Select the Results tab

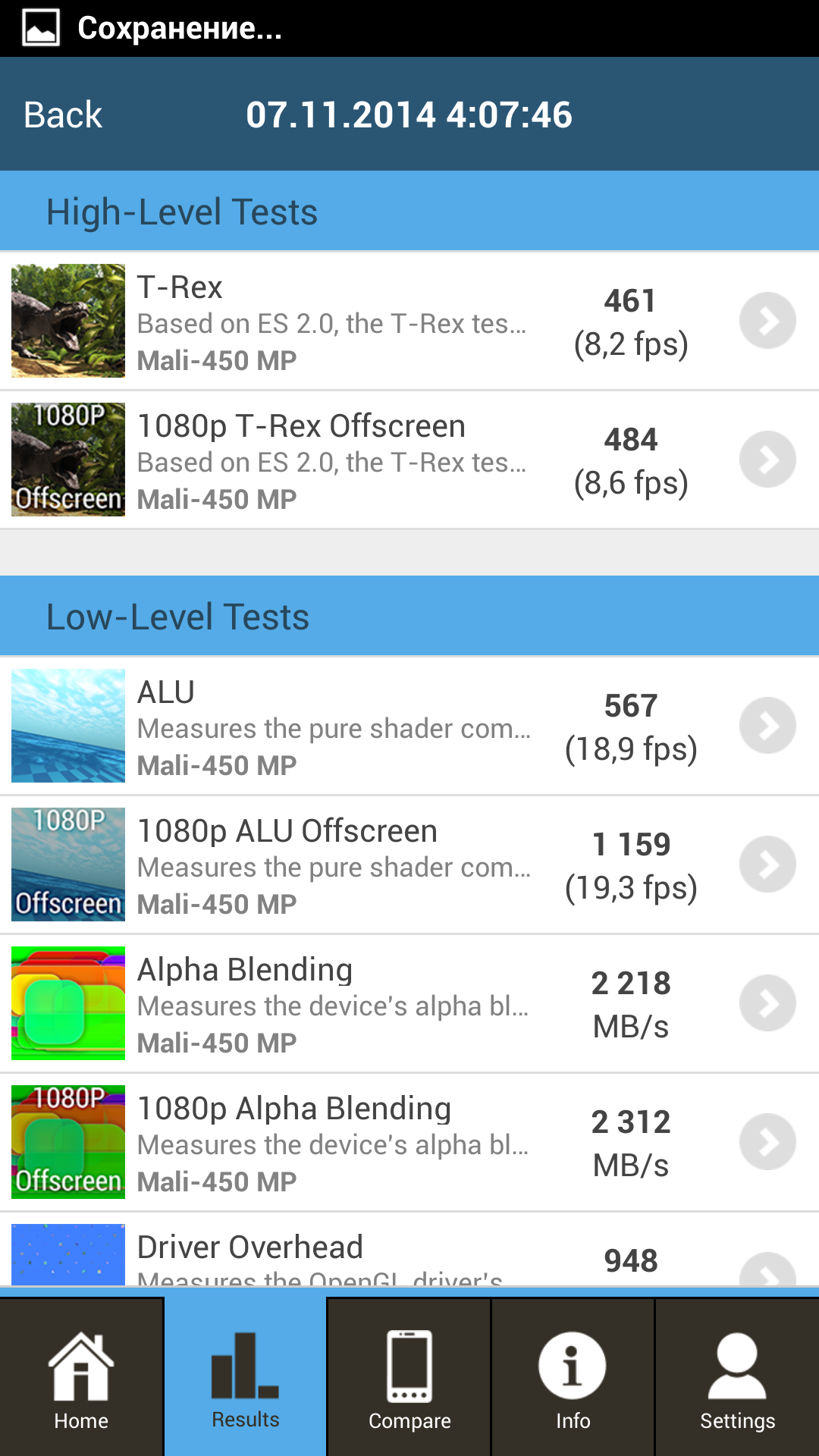click(246, 1378)
